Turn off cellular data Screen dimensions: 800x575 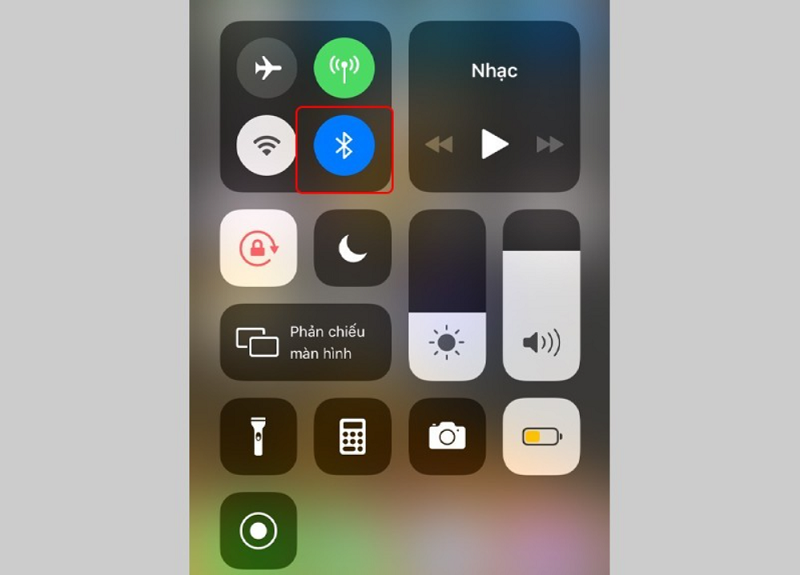click(344, 68)
